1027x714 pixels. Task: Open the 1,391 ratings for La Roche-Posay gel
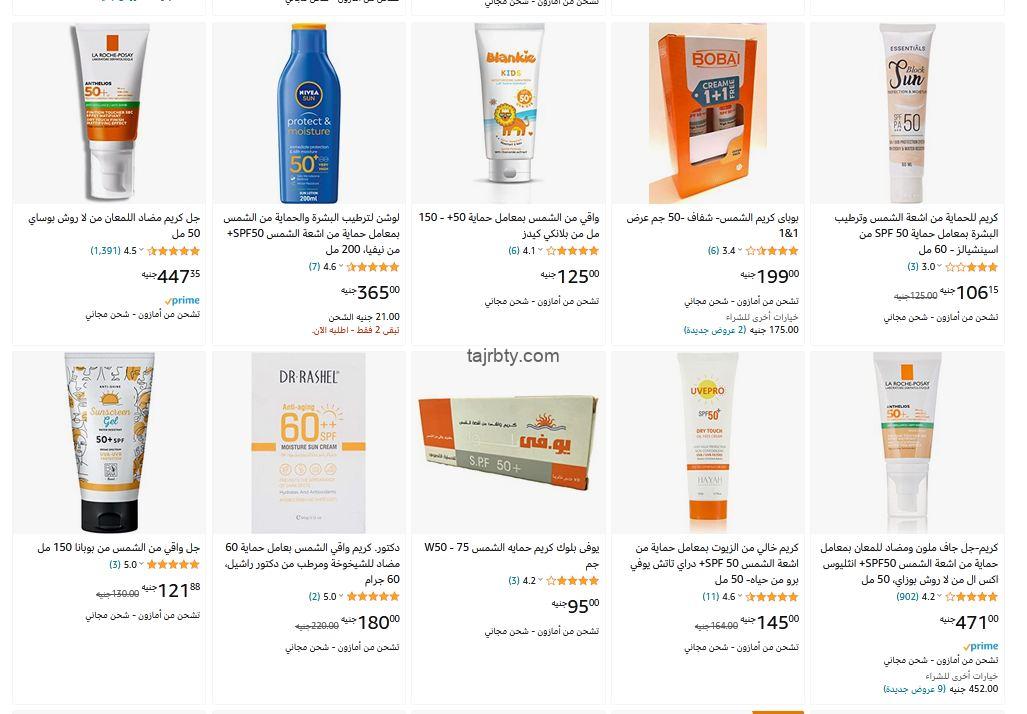[105, 251]
